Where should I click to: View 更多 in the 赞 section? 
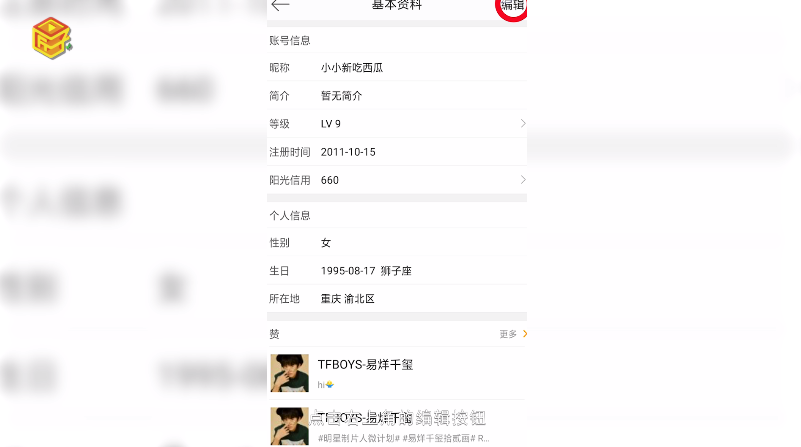tap(513, 334)
